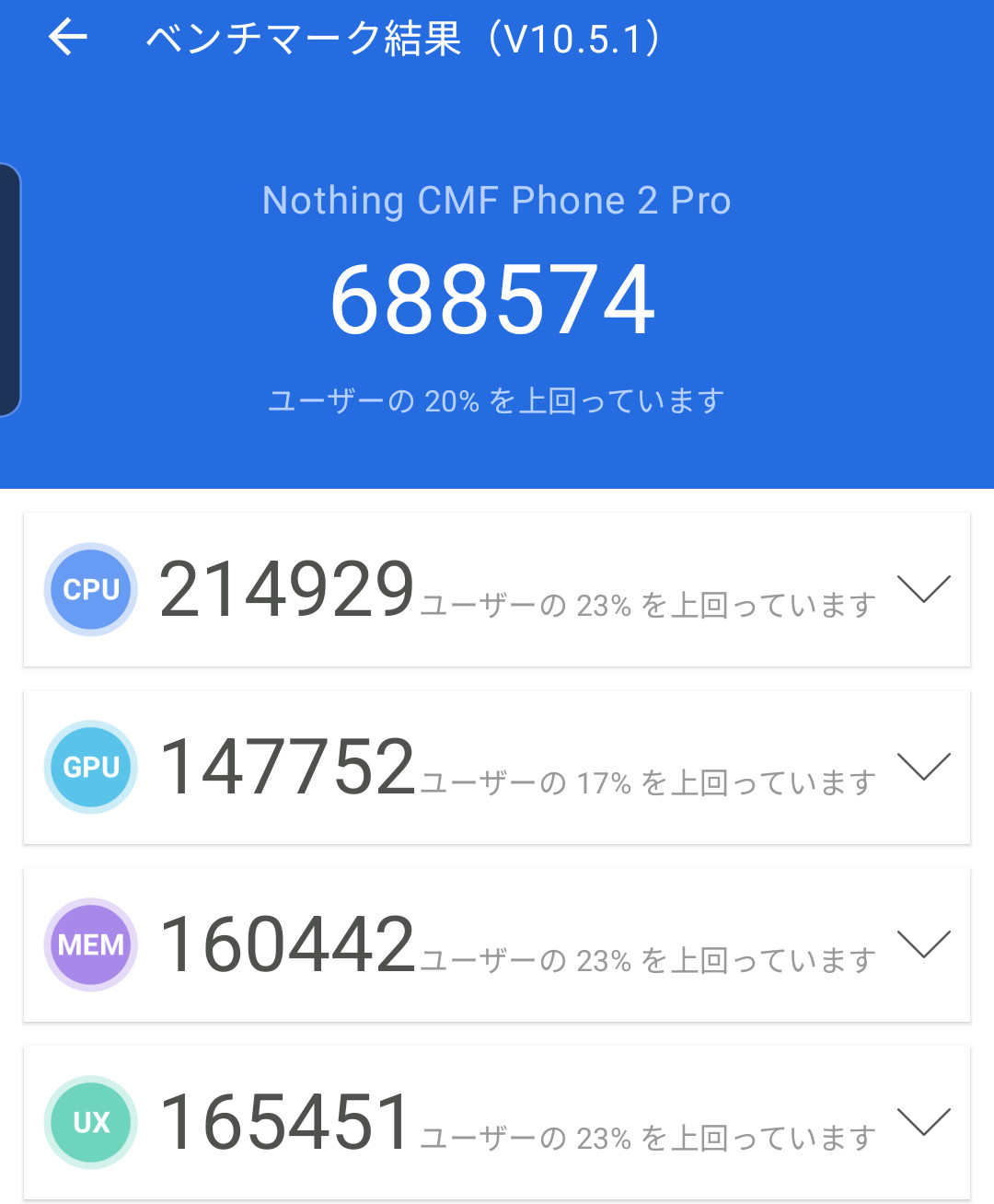Go back from the benchmark results
Screen dimensions: 994x1204
point(67,38)
